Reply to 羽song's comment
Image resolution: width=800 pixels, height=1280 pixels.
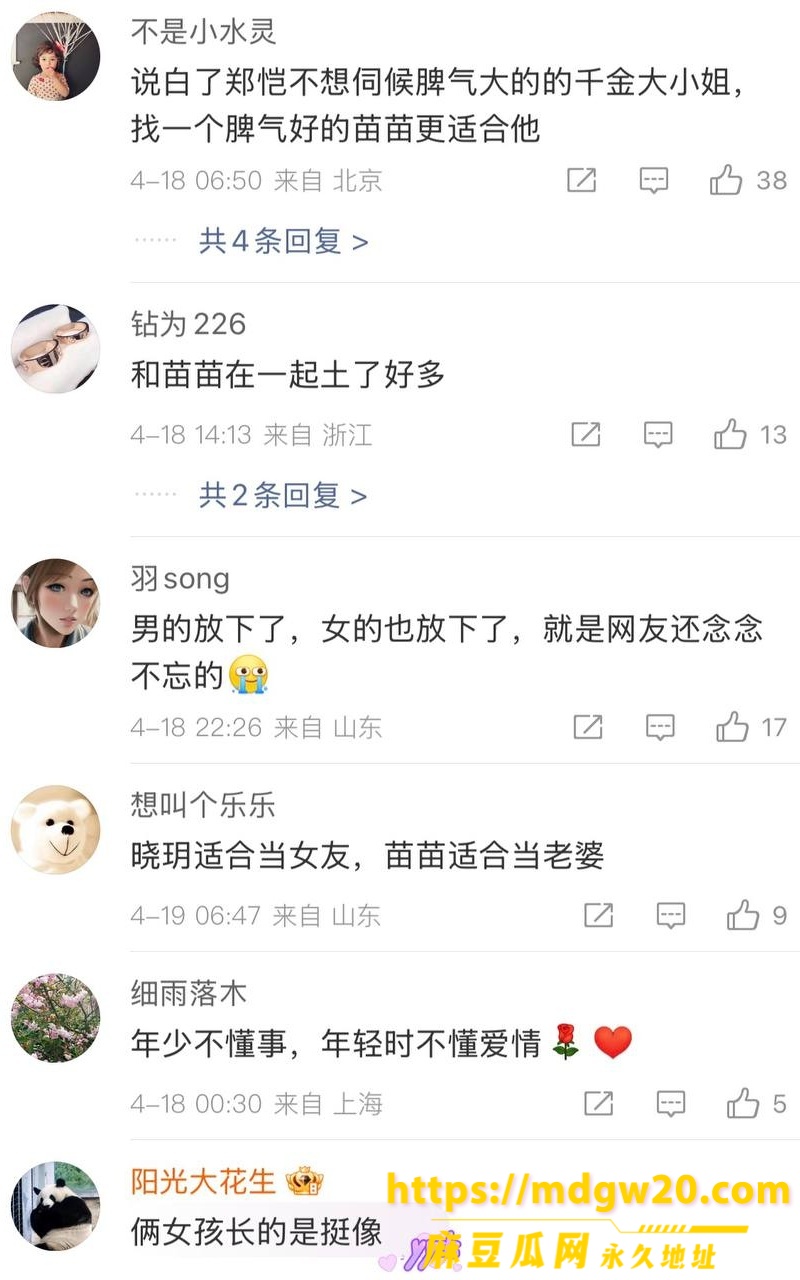click(660, 727)
